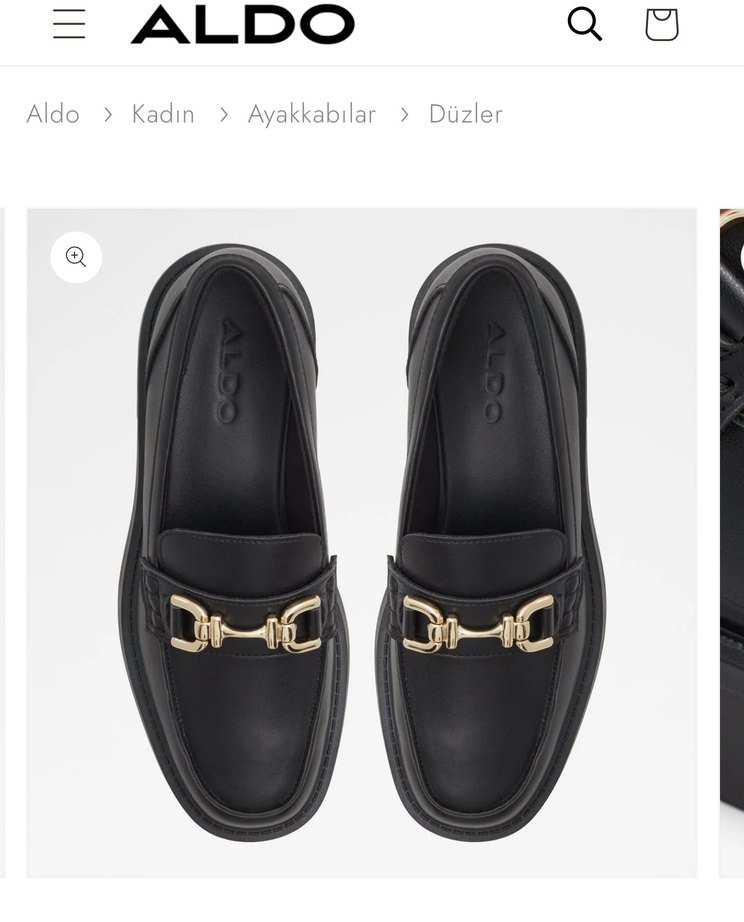The height and width of the screenshot is (922, 744).
Task: Go to Aldo breadcrumb home
Action: click(x=53, y=114)
